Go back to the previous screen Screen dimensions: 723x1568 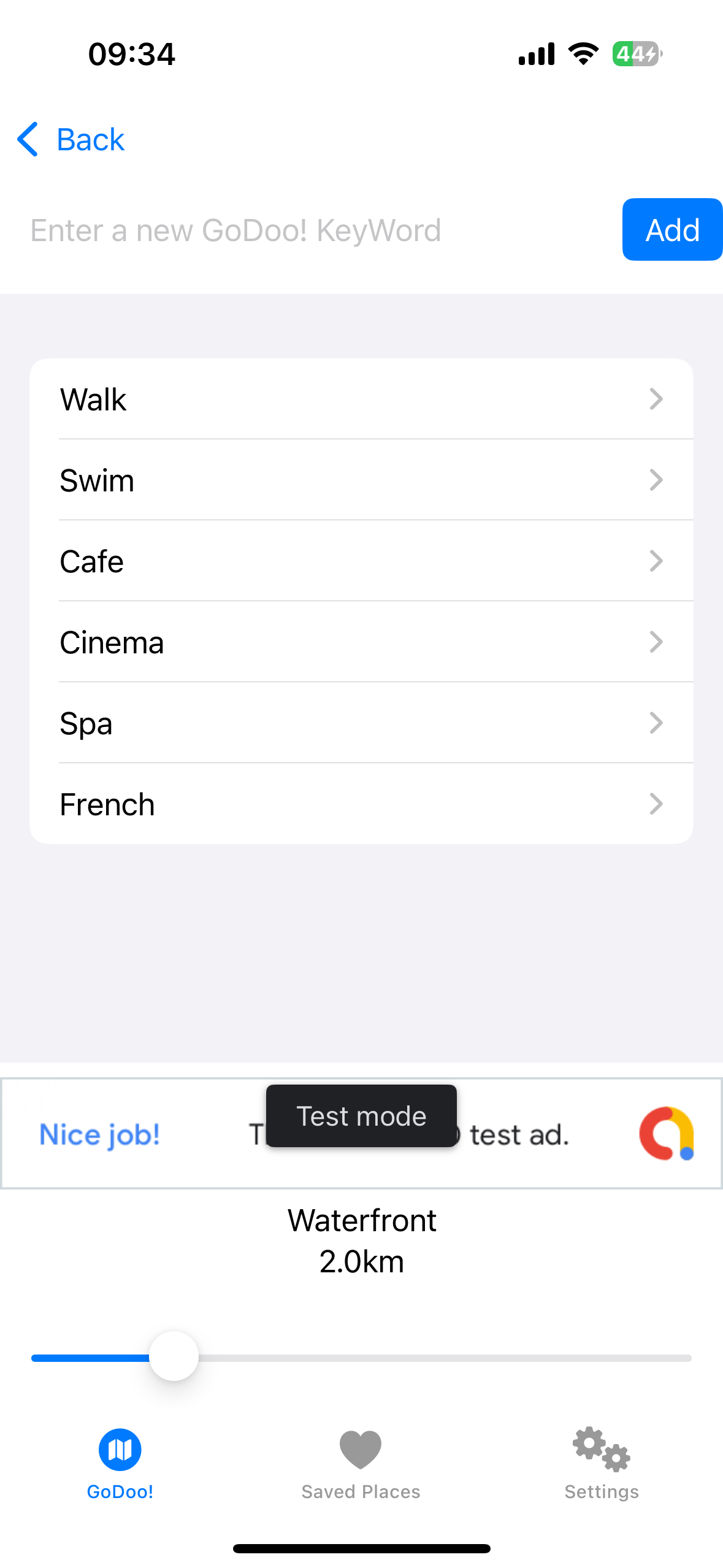coord(72,139)
